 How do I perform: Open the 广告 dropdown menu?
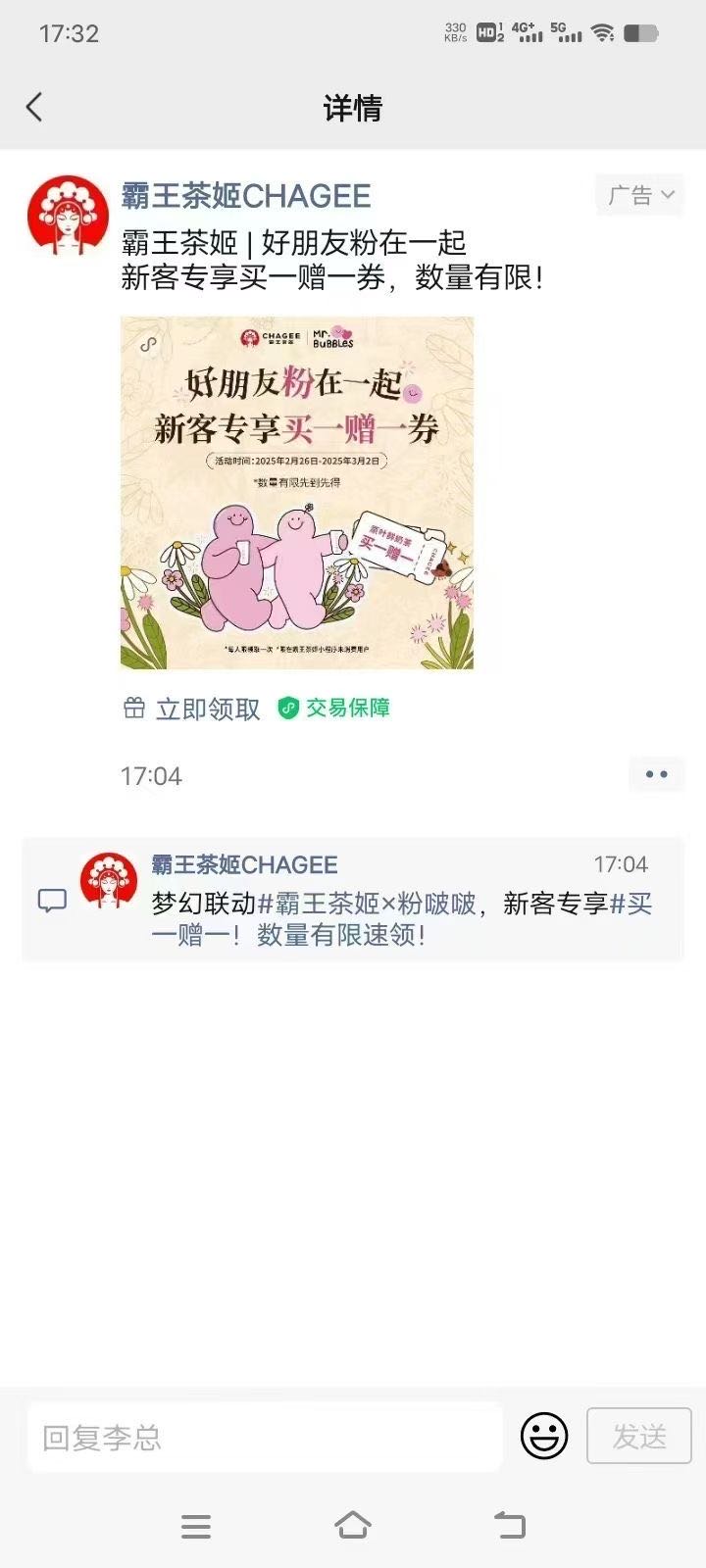point(640,195)
